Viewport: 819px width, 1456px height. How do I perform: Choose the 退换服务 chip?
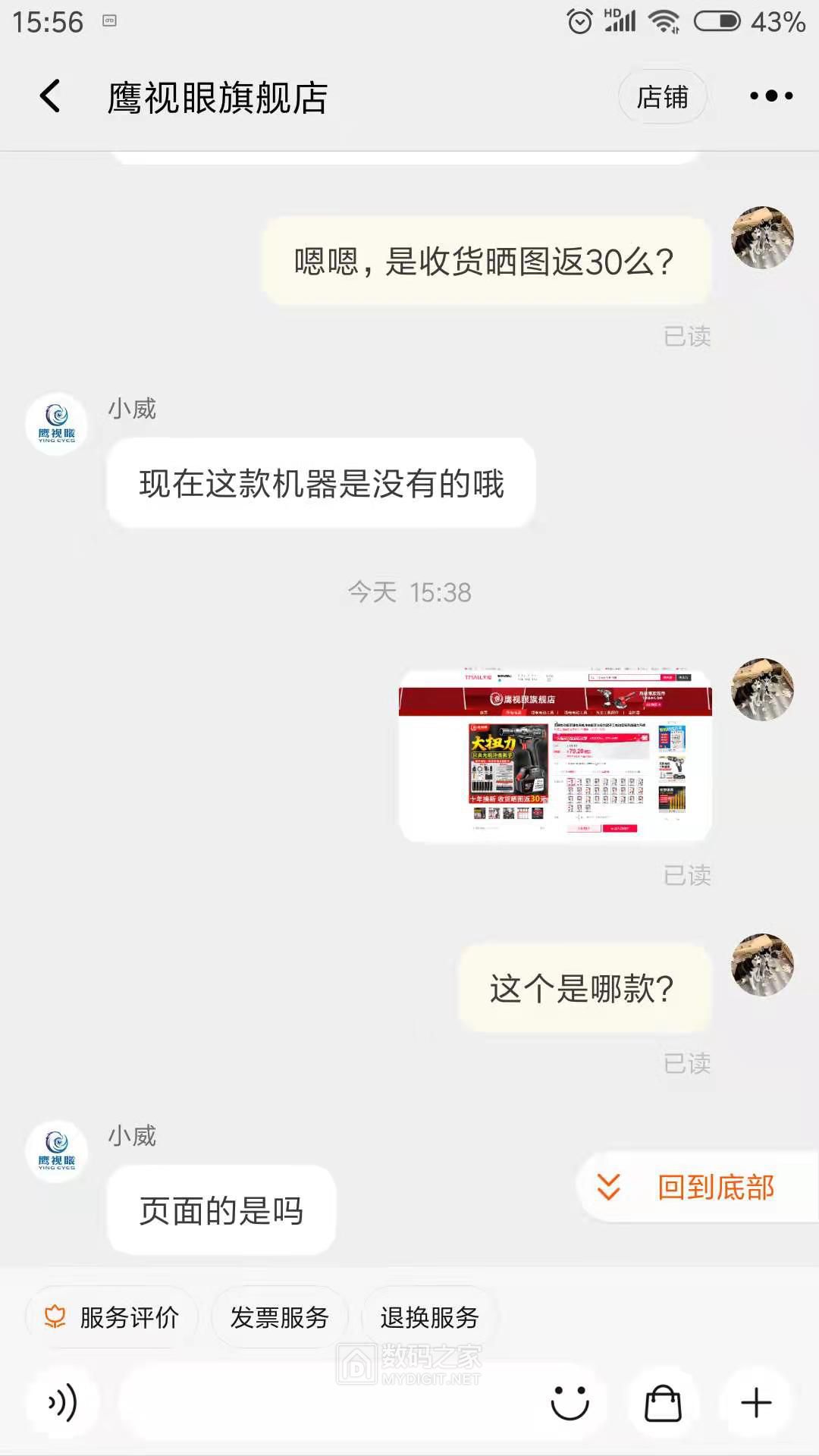[x=429, y=1317]
